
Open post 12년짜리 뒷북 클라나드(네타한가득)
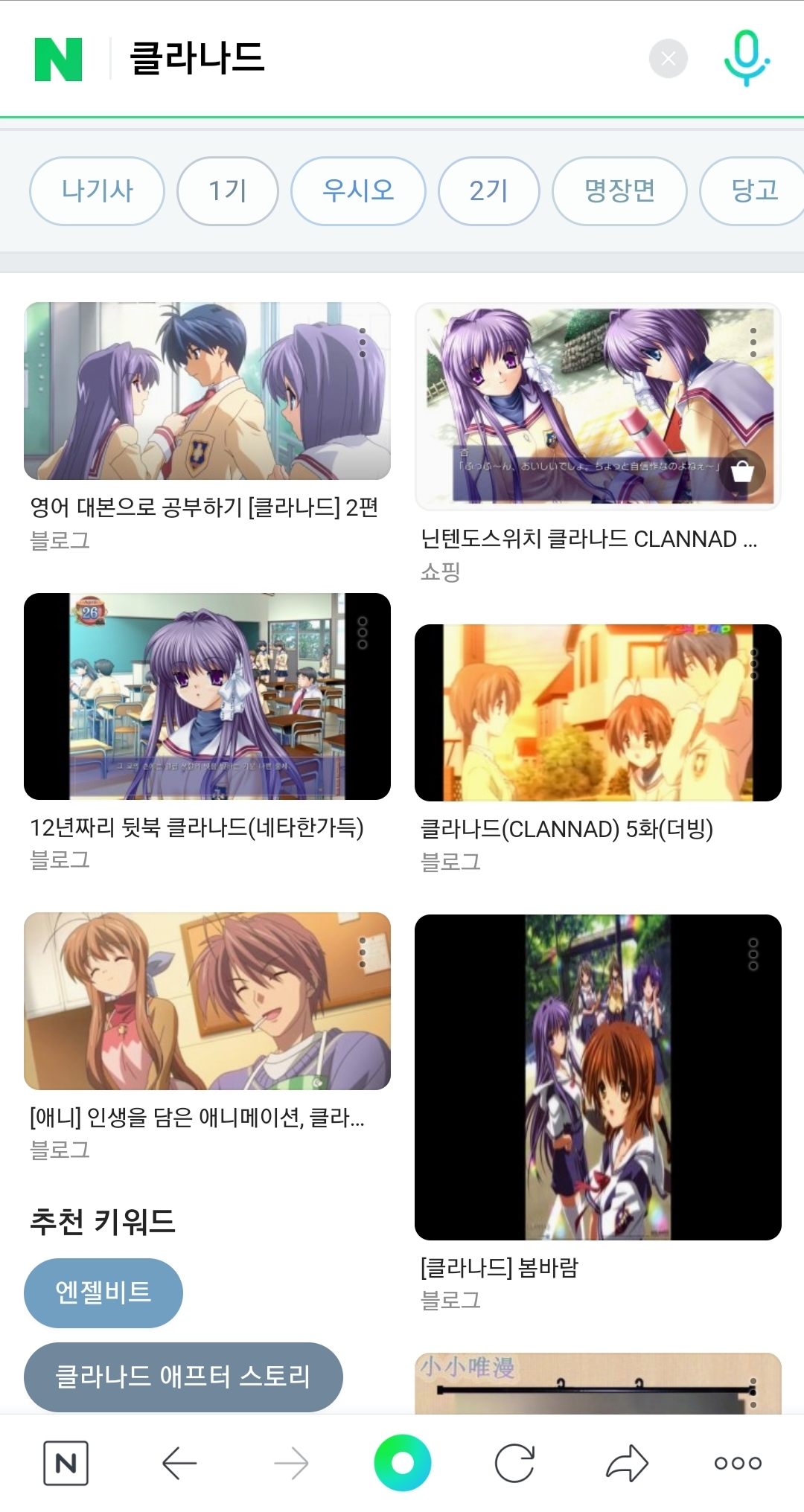tap(197, 827)
